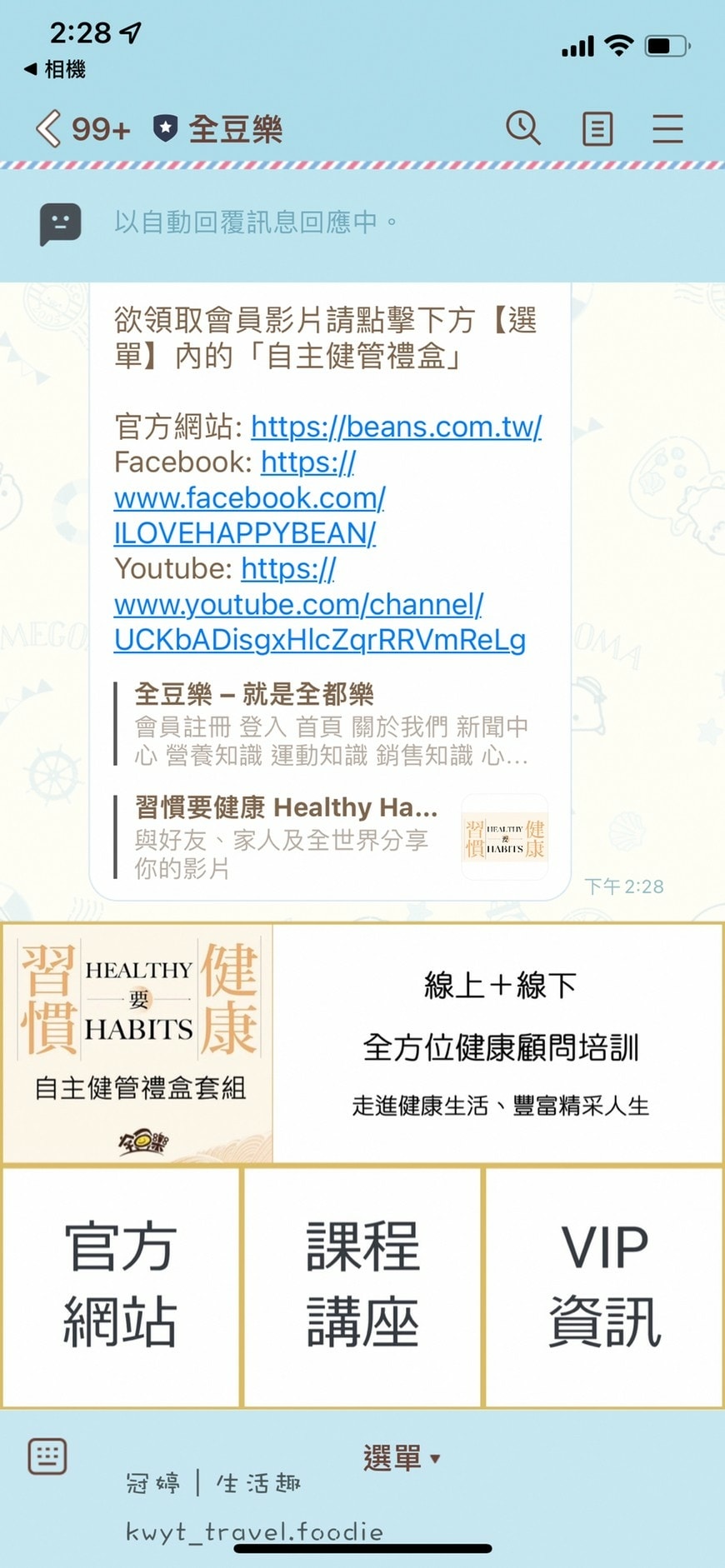Return to the 相機 app
The height and width of the screenshot is (1568, 725).
coord(55,69)
